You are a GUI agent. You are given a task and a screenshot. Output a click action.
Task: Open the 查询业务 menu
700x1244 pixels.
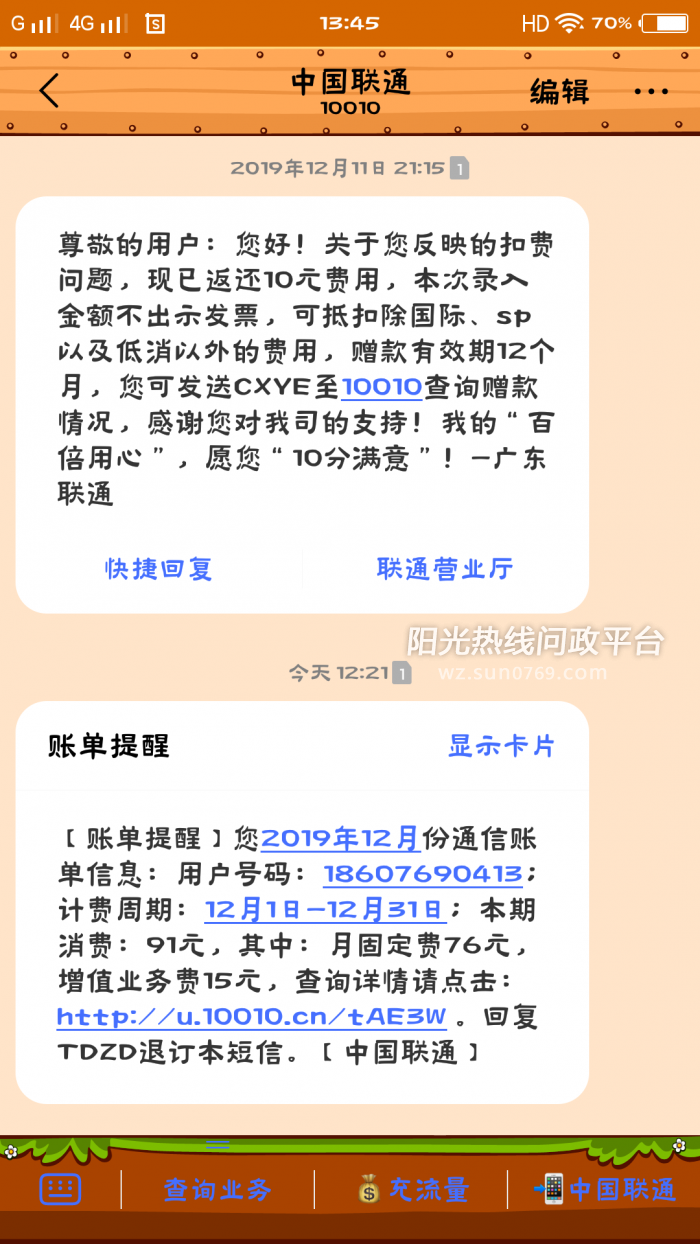click(x=217, y=1189)
